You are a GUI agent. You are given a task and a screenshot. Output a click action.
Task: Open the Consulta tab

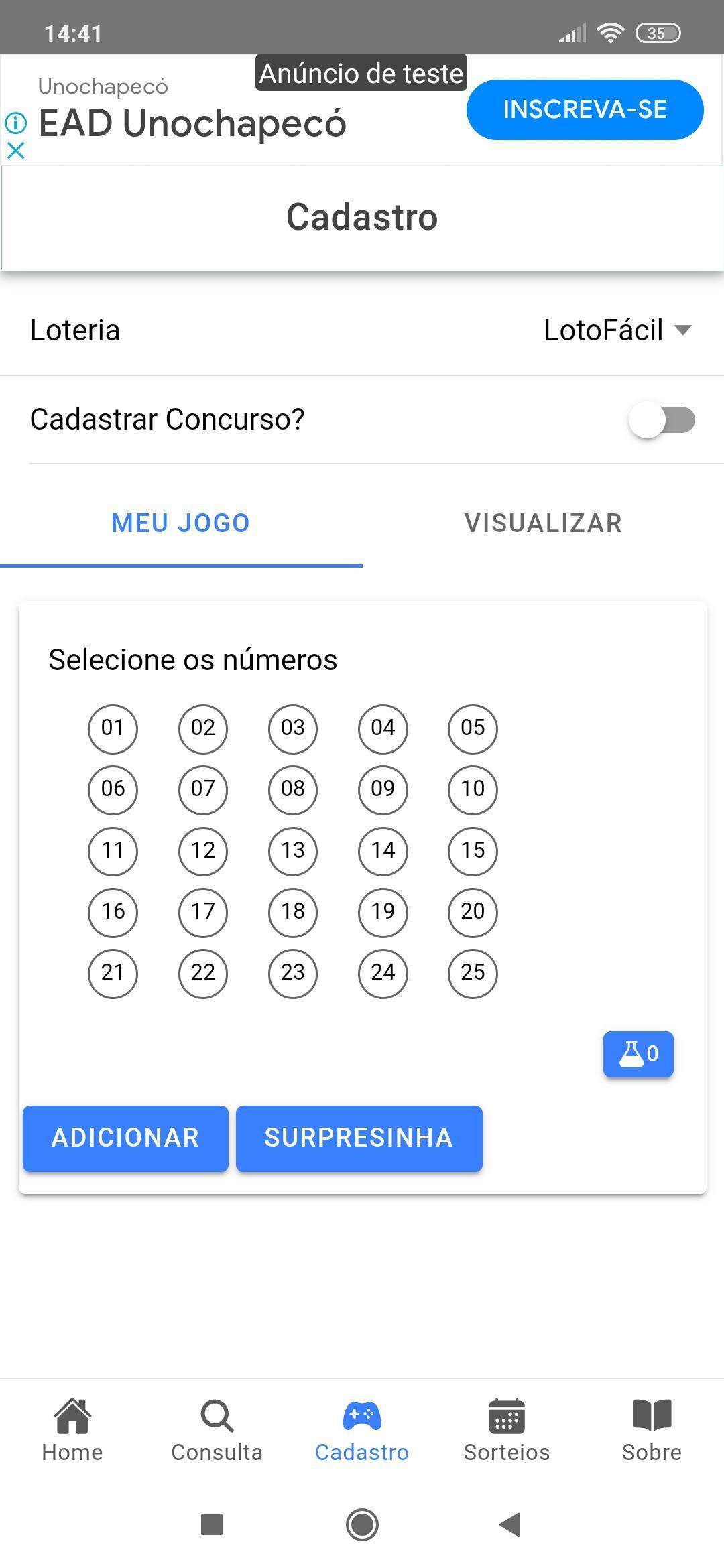(217, 1431)
